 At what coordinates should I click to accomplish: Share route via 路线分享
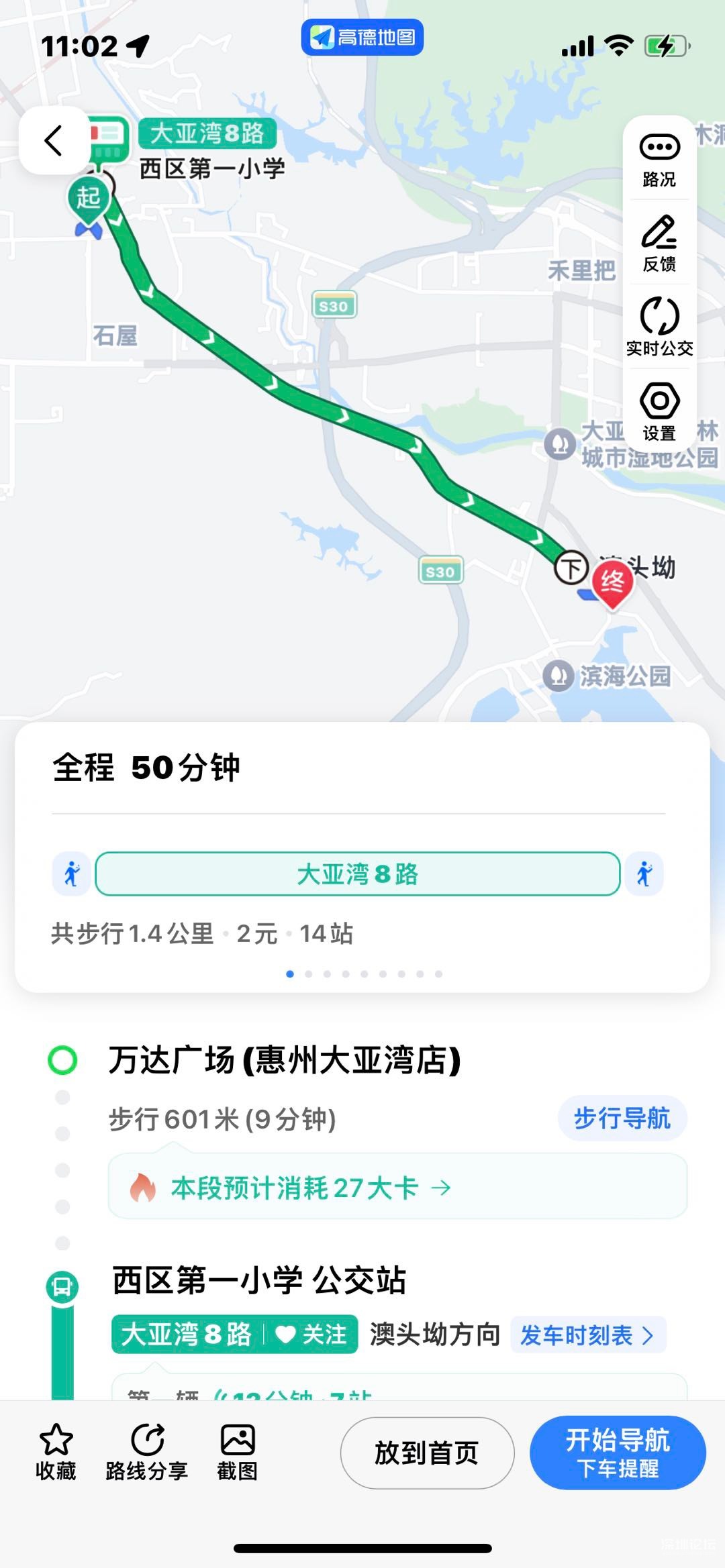point(146,1452)
